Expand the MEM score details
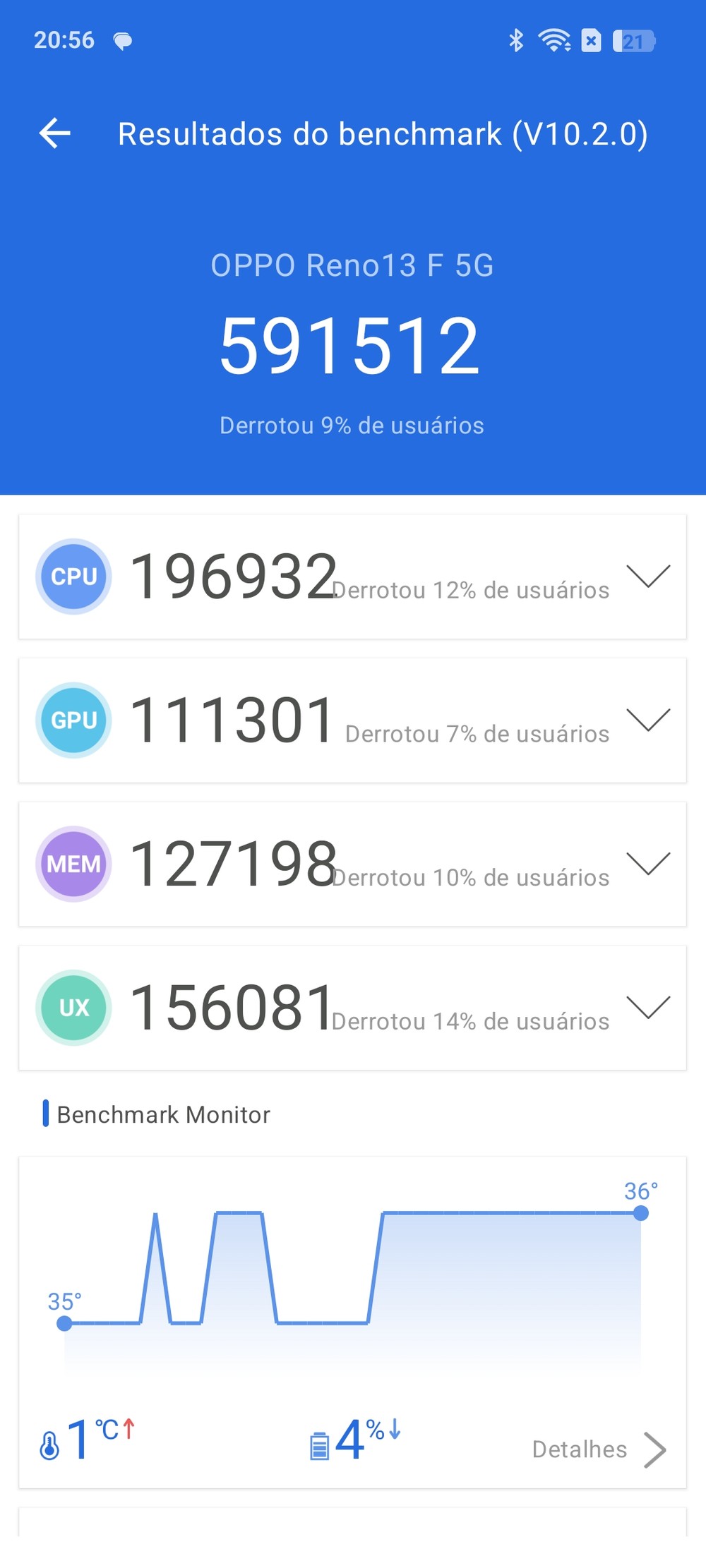The width and height of the screenshot is (706, 1568). tap(647, 864)
